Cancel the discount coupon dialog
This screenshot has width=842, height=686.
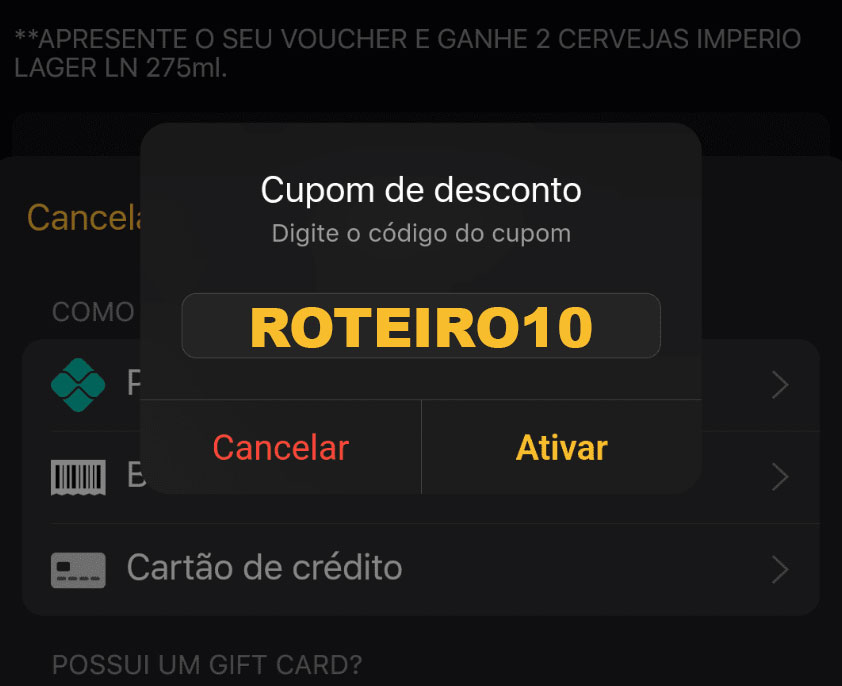[x=280, y=447]
